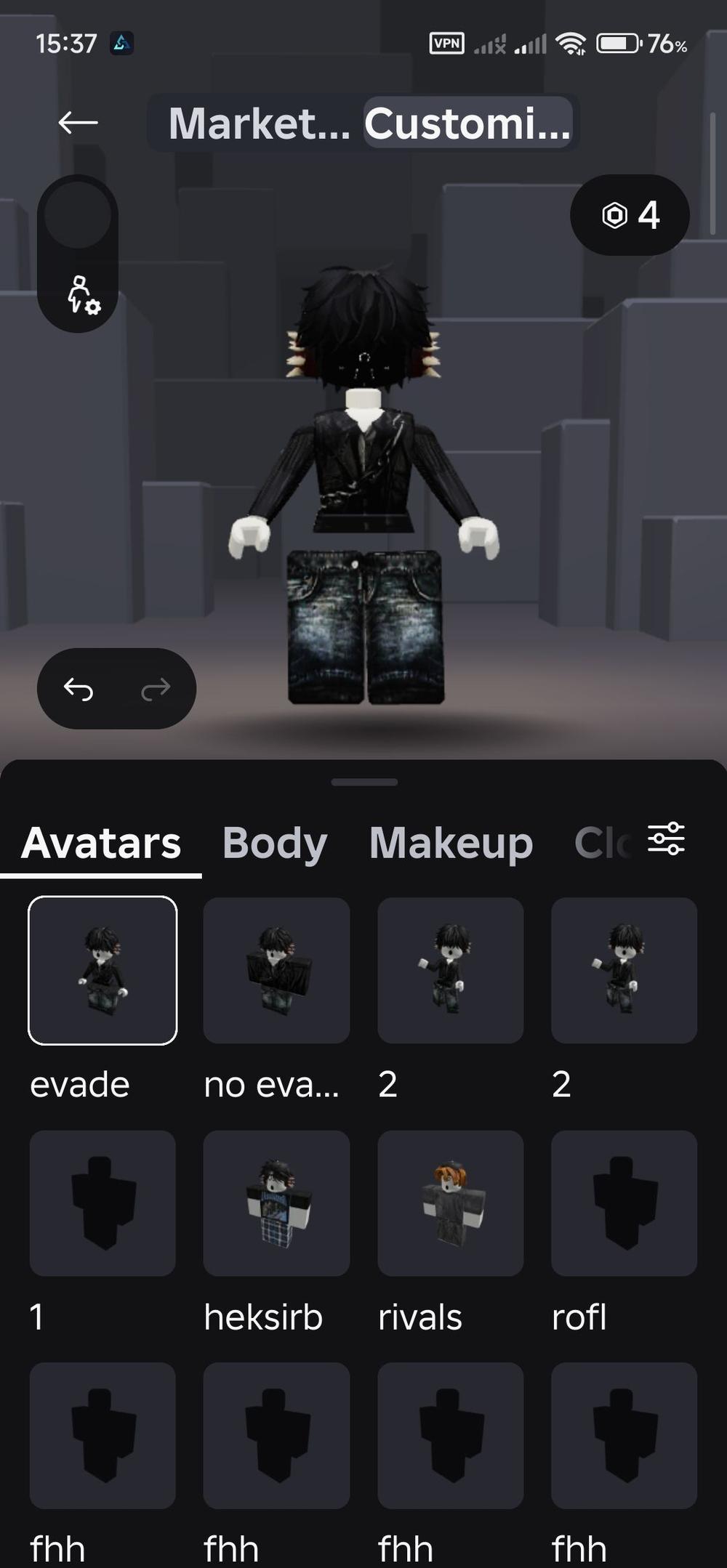Viewport: 727px width, 1568px height.
Task: Switch to the Makeup tab
Action: coord(451,844)
